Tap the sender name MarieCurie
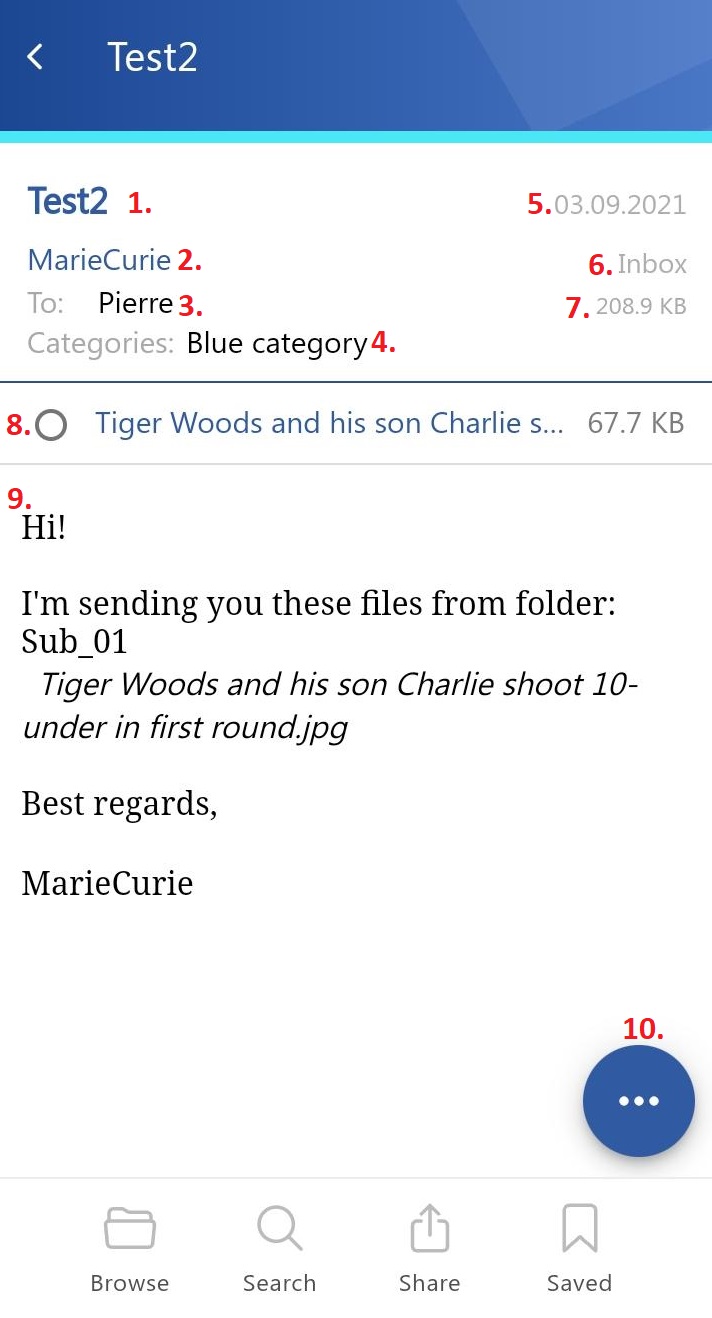The width and height of the screenshot is (712, 1318). click(99, 260)
